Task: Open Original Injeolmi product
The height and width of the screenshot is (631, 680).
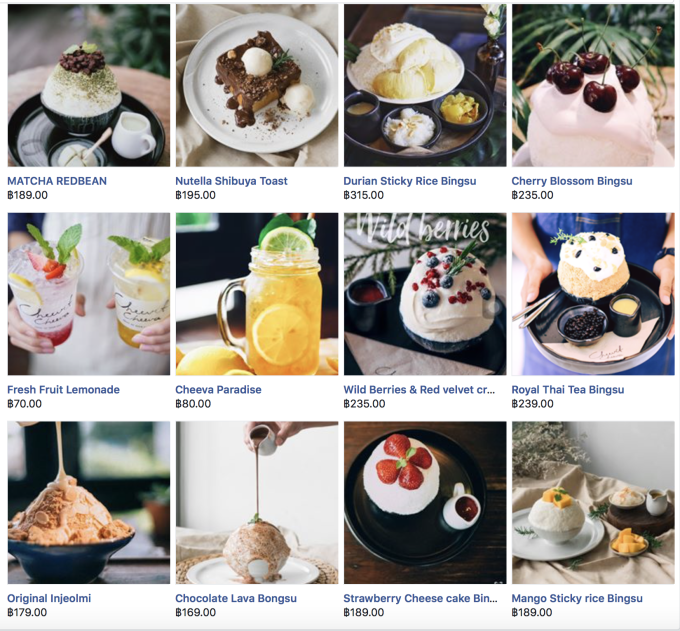Action: click(48, 598)
